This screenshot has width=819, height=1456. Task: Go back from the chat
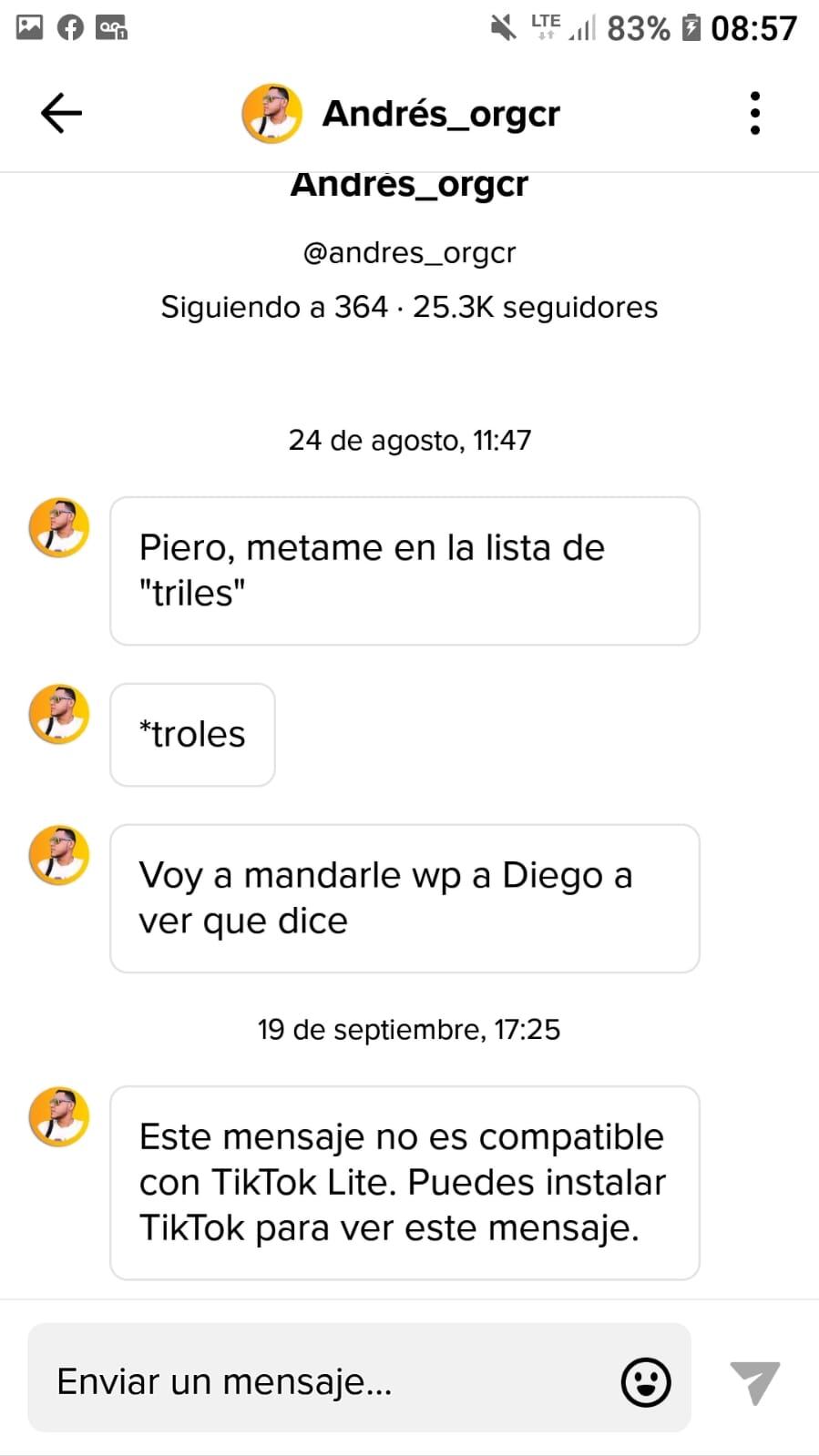coord(61,114)
